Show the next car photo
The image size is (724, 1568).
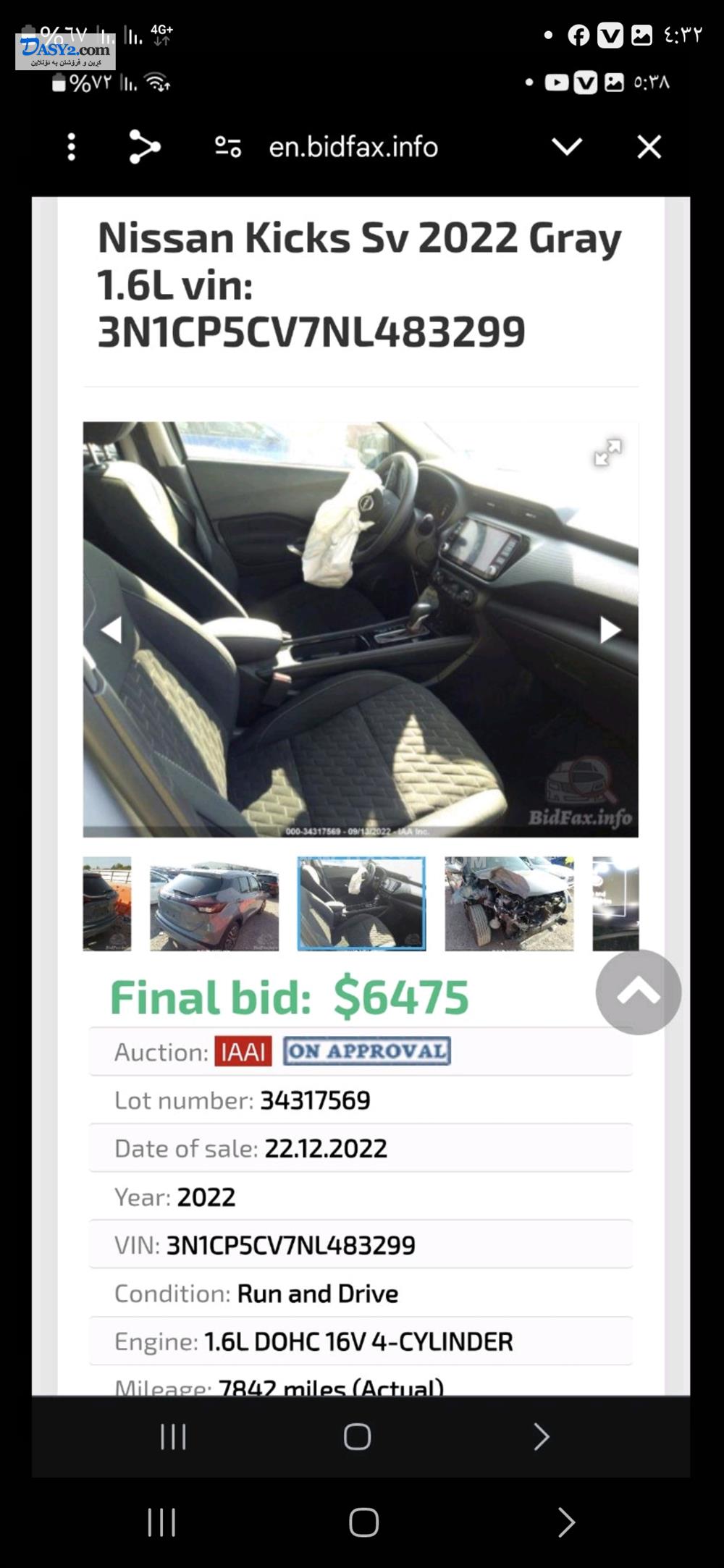coord(610,630)
